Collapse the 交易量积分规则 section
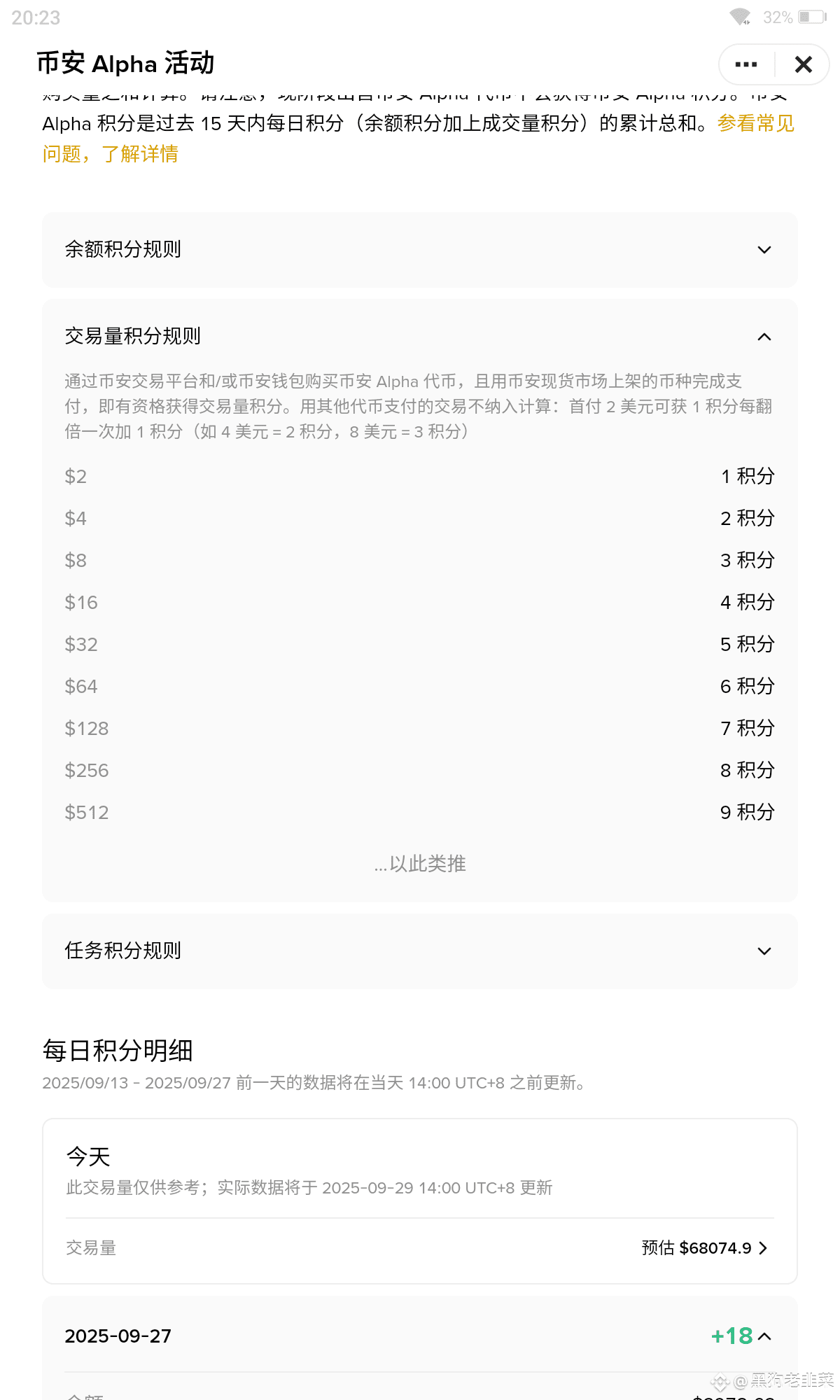This screenshot has width=840, height=1400. 764,337
